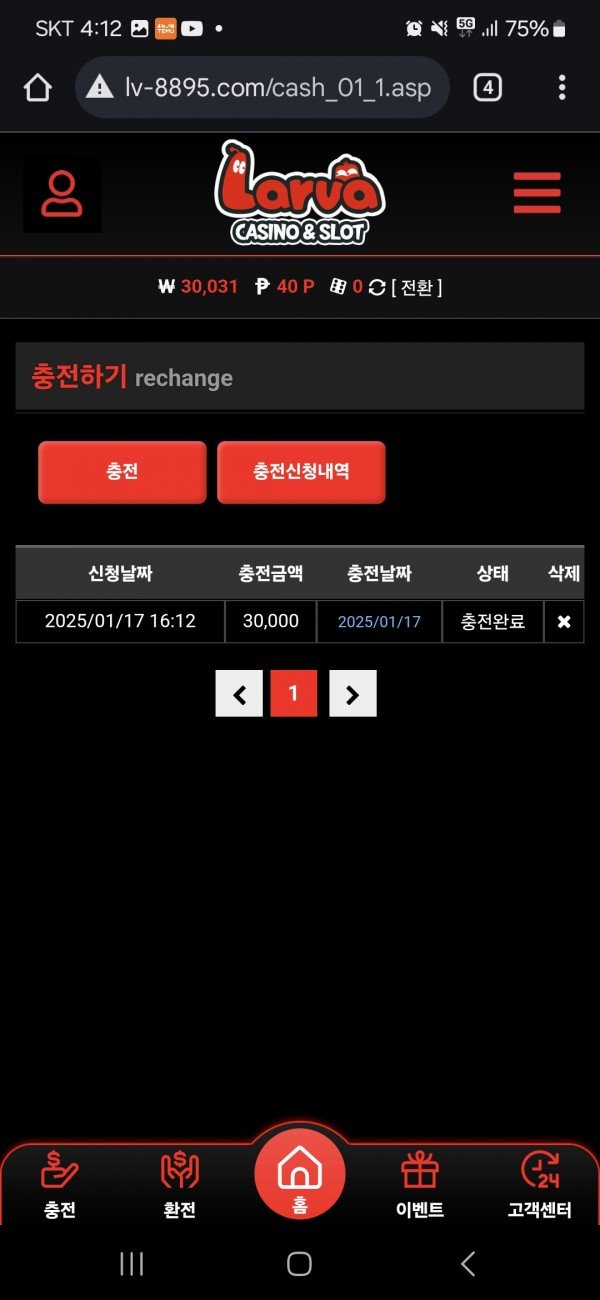Open the browser tab switcher

(487, 88)
